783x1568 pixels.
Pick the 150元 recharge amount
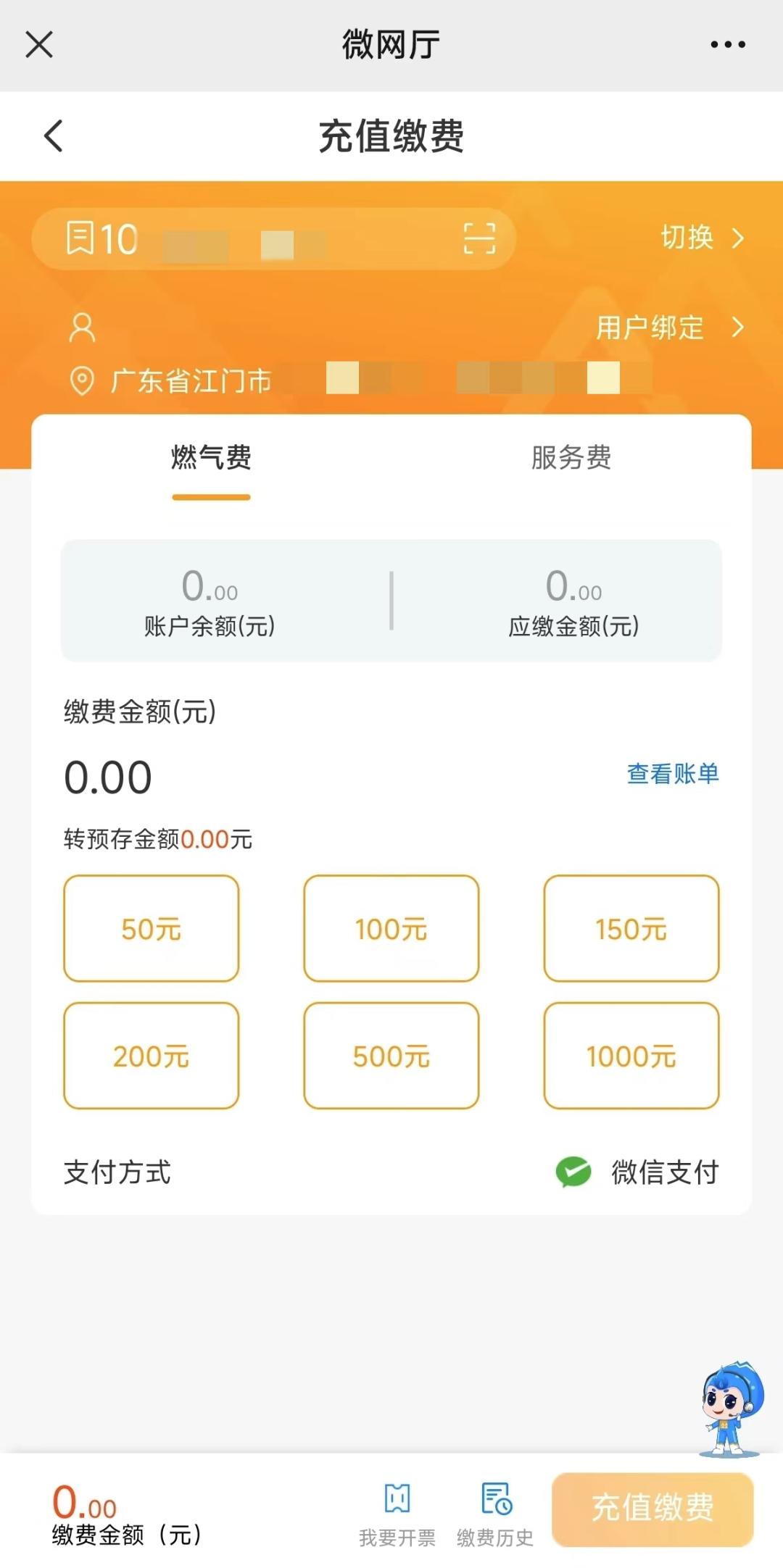coord(631,928)
